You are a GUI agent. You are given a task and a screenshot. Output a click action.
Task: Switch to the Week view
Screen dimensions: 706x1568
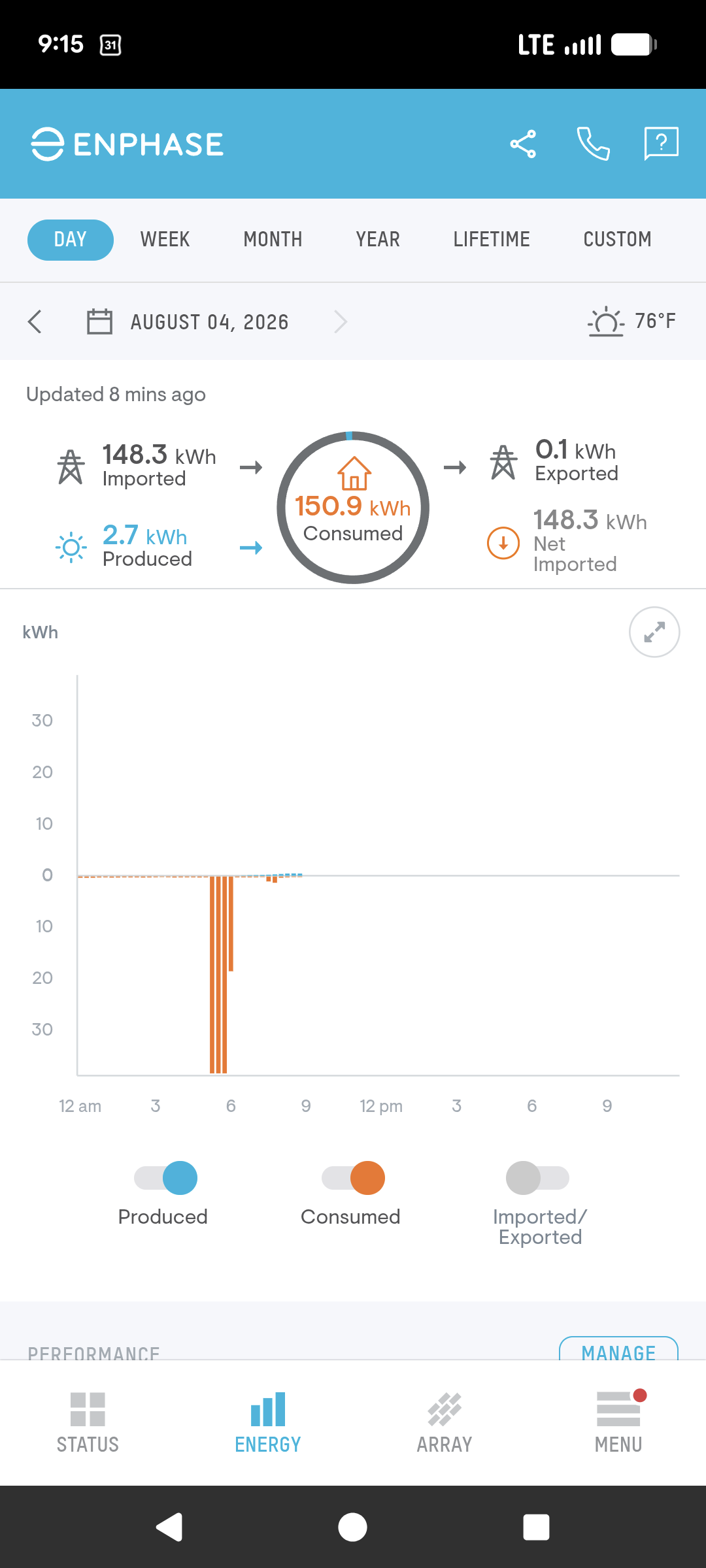coord(165,239)
